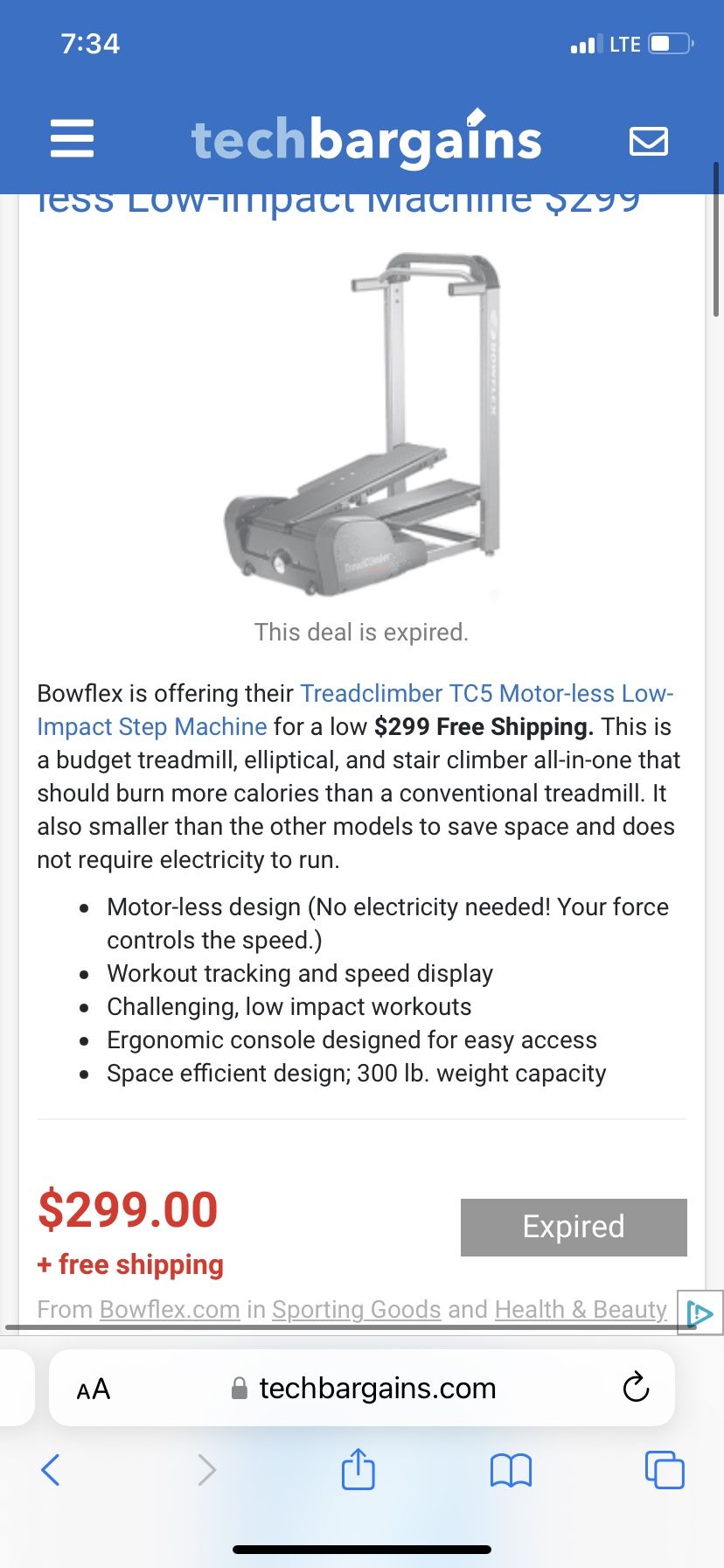Open the email envelope icon

click(649, 140)
